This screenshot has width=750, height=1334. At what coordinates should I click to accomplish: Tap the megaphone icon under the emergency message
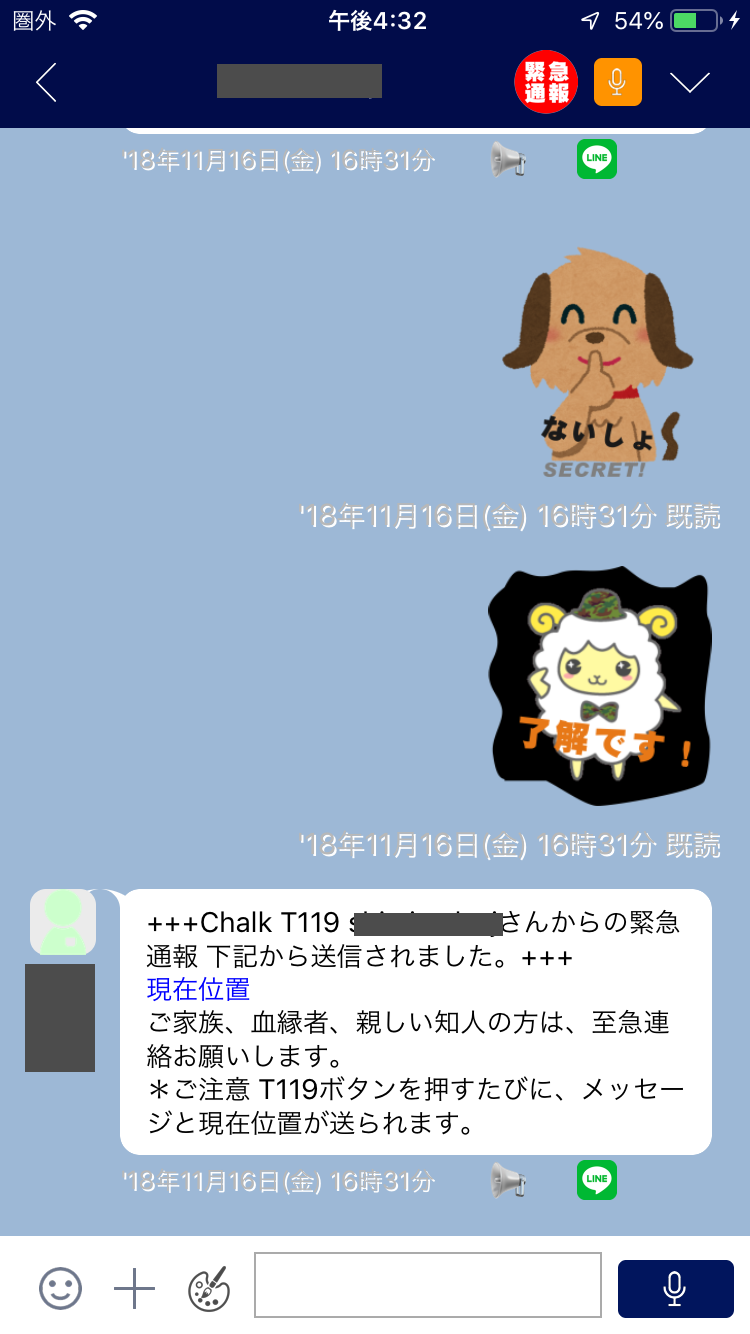coord(508,1181)
